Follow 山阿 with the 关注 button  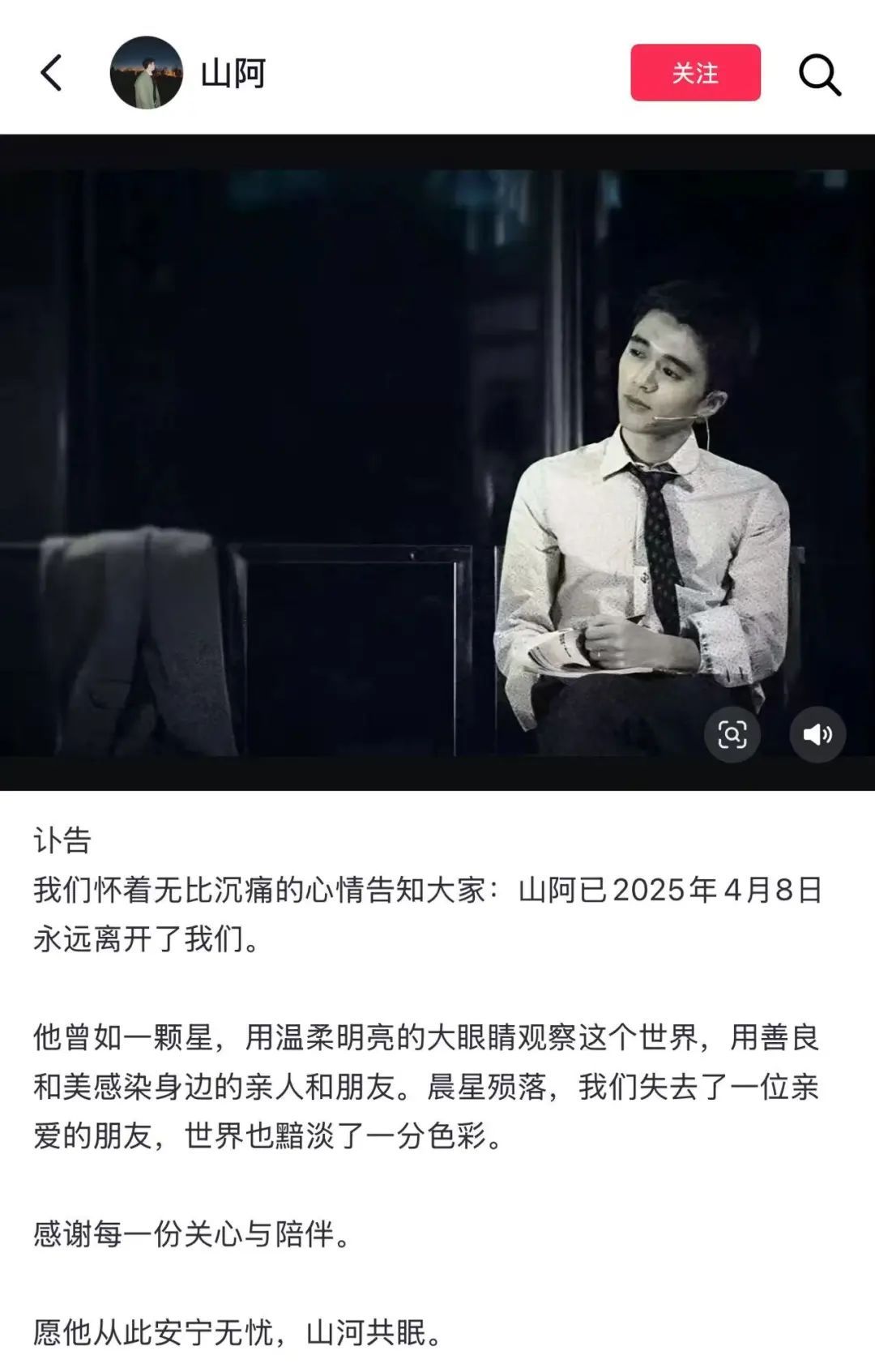695,73
